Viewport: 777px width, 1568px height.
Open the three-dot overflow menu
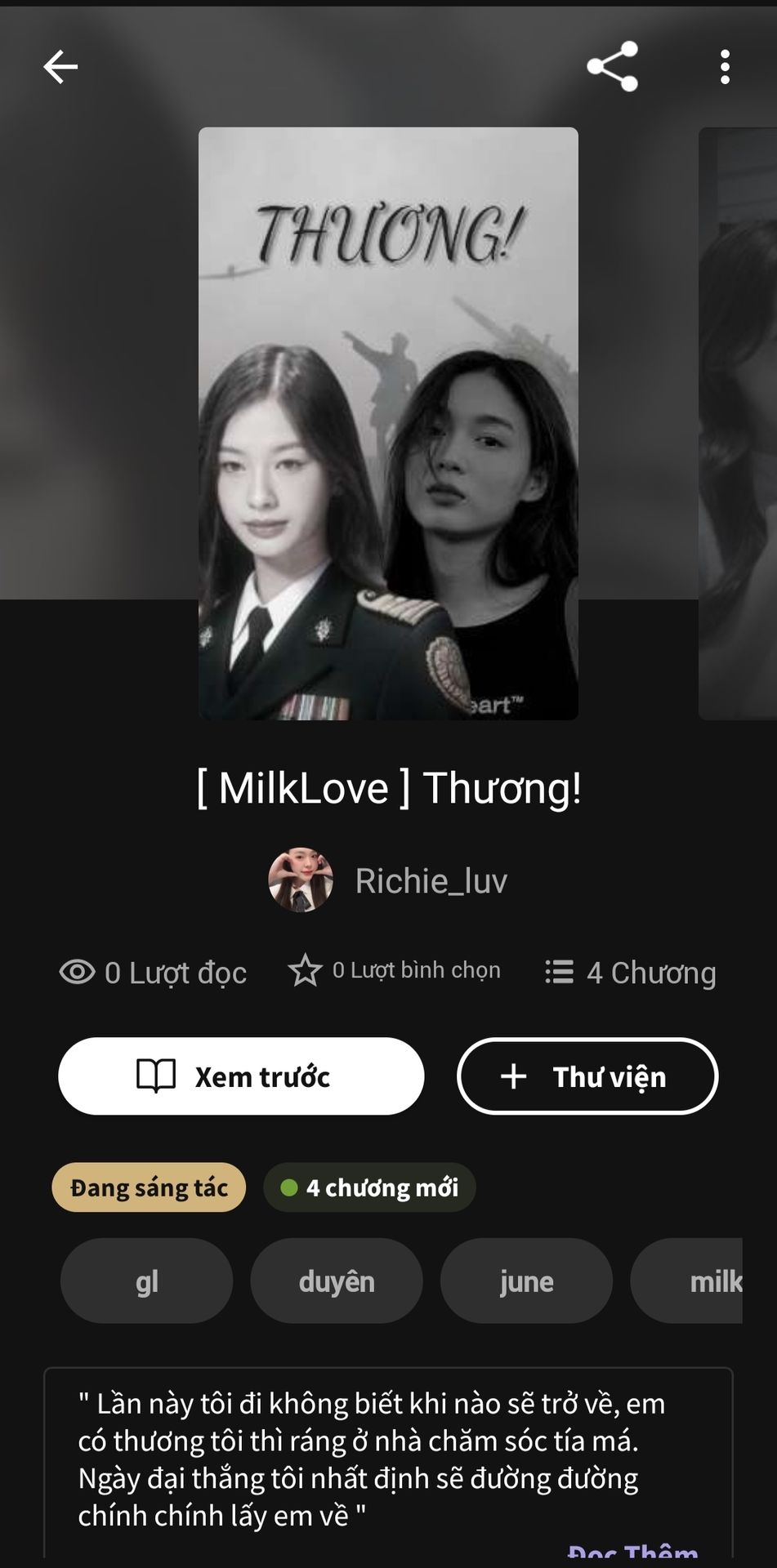pyautogui.click(x=725, y=67)
